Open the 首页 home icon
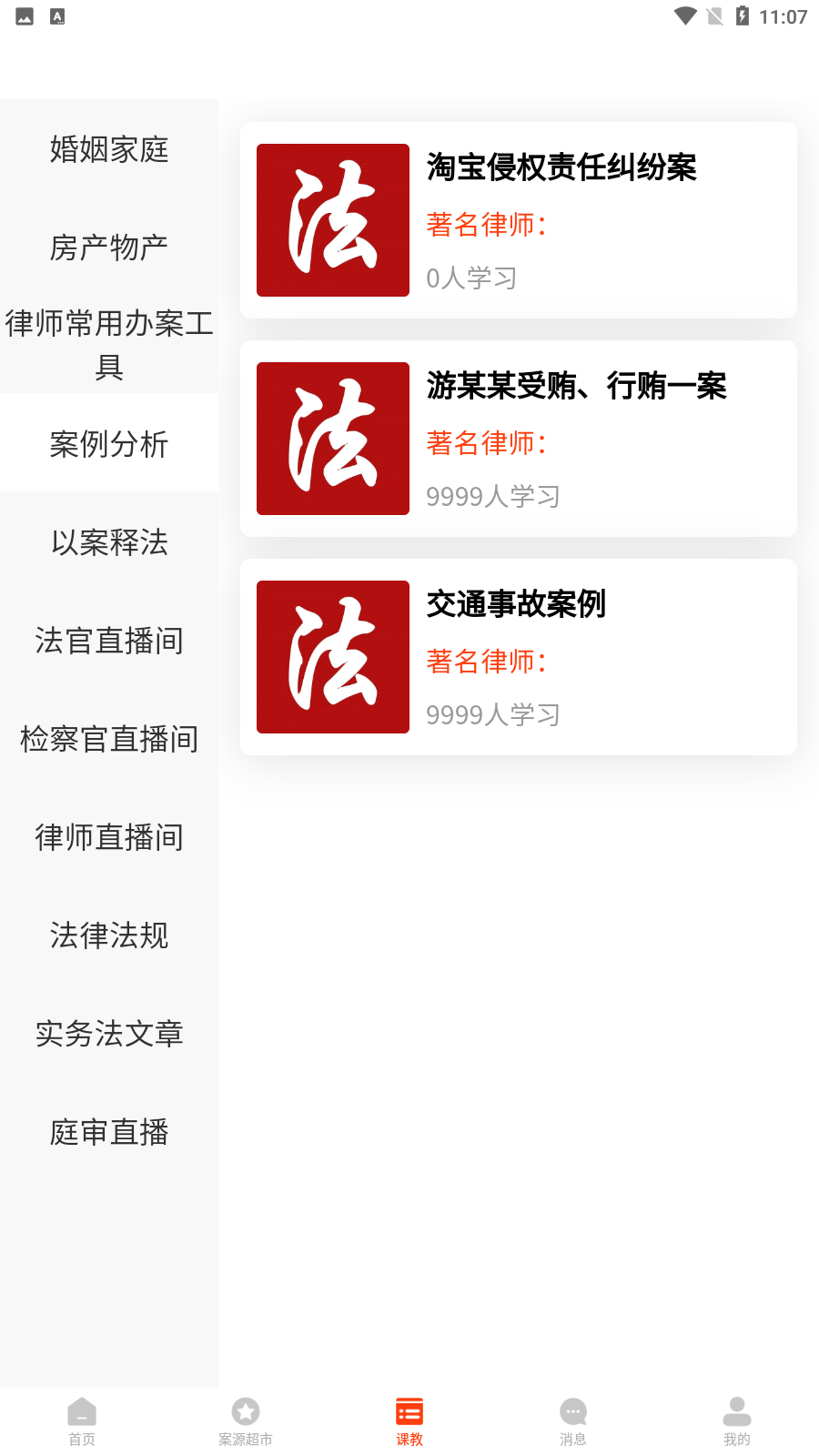This screenshot has height=1456, width=819. (81, 1420)
